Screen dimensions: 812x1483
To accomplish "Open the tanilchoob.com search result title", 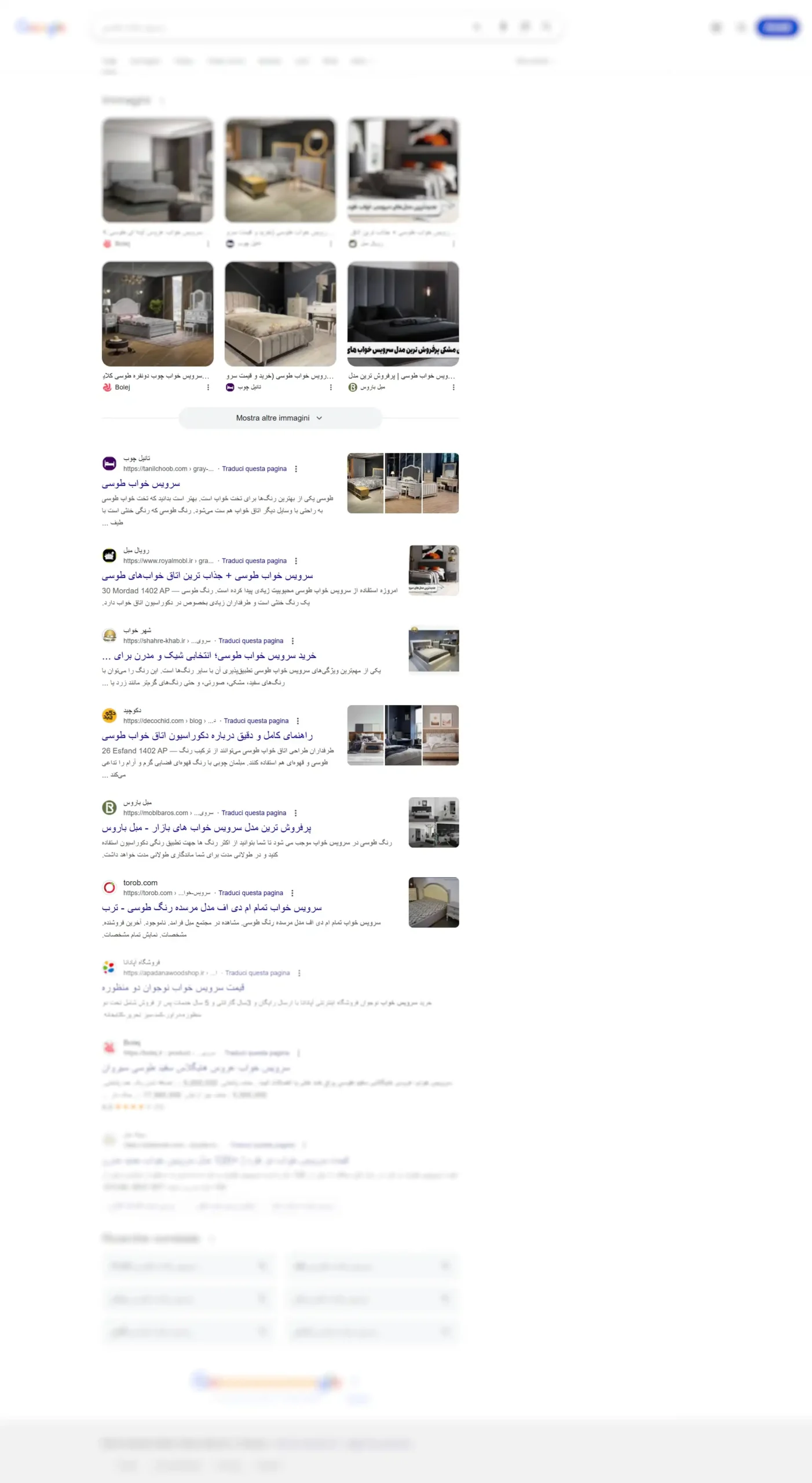I will coord(141,484).
